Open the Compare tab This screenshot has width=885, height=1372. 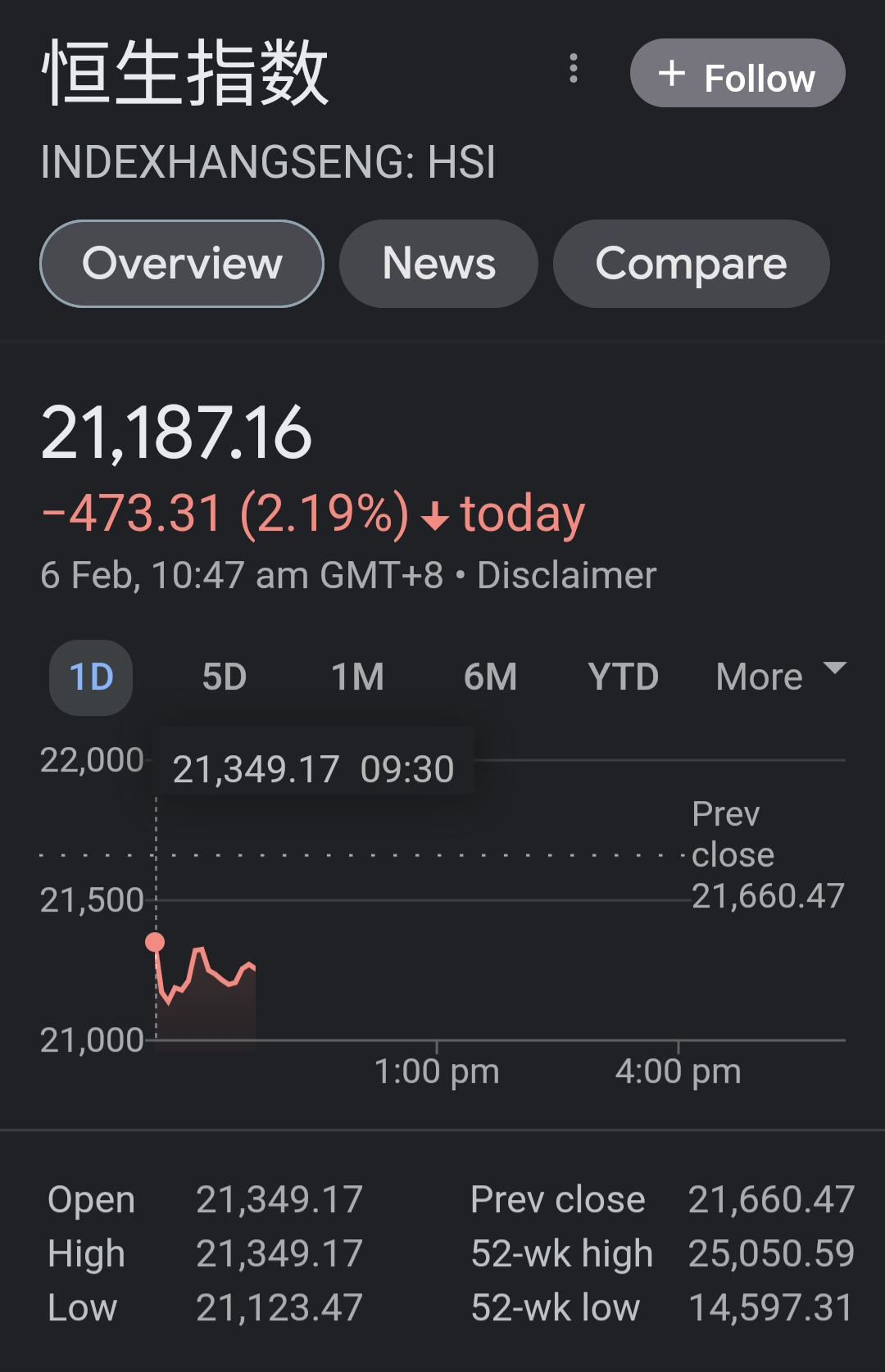pyautogui.click(x=691, y=264)
